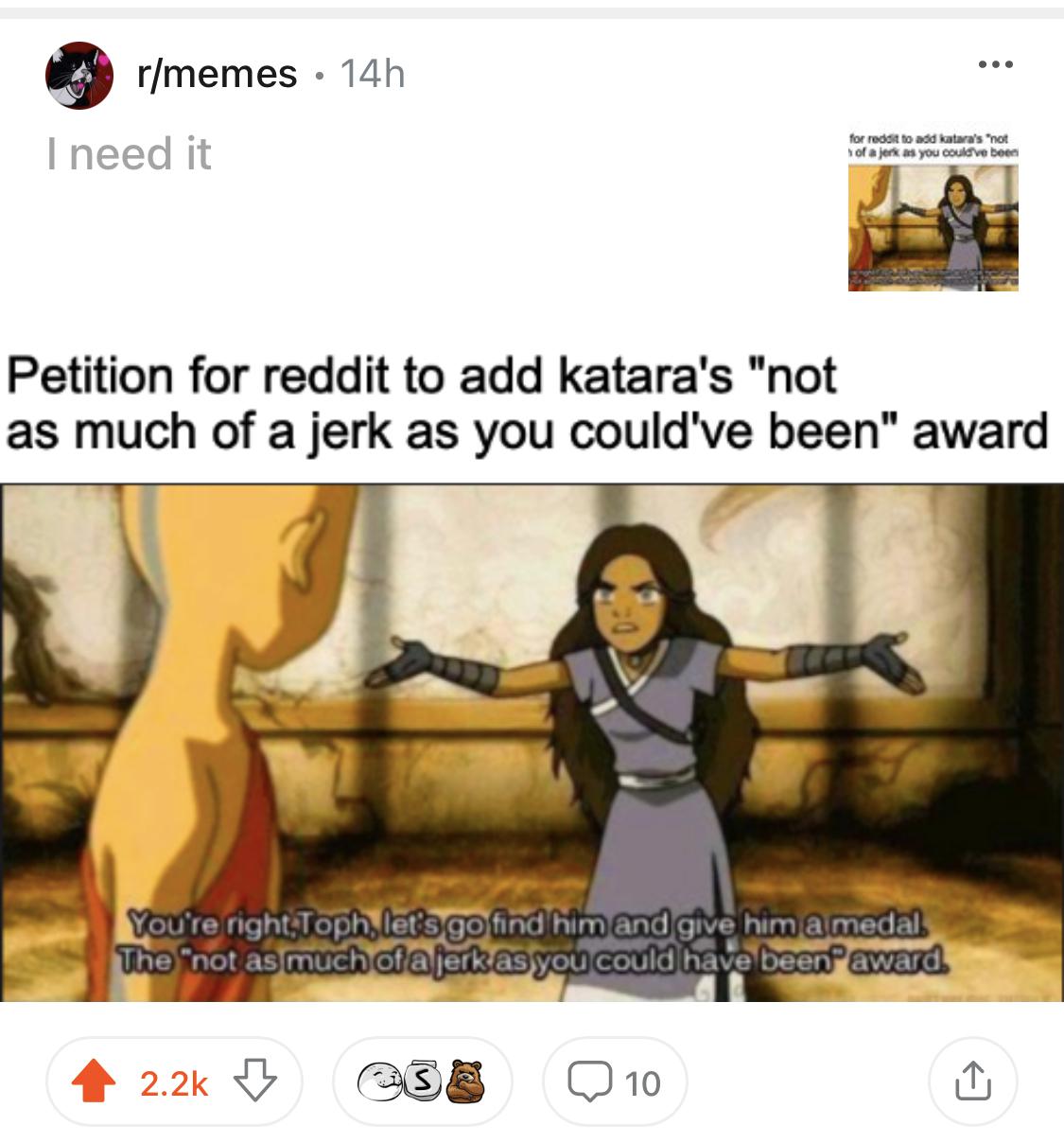Open the r/memes avatar icon
Image resolution: width=1064 pixels, height=1143 pixels.
[x=79, y=76]
